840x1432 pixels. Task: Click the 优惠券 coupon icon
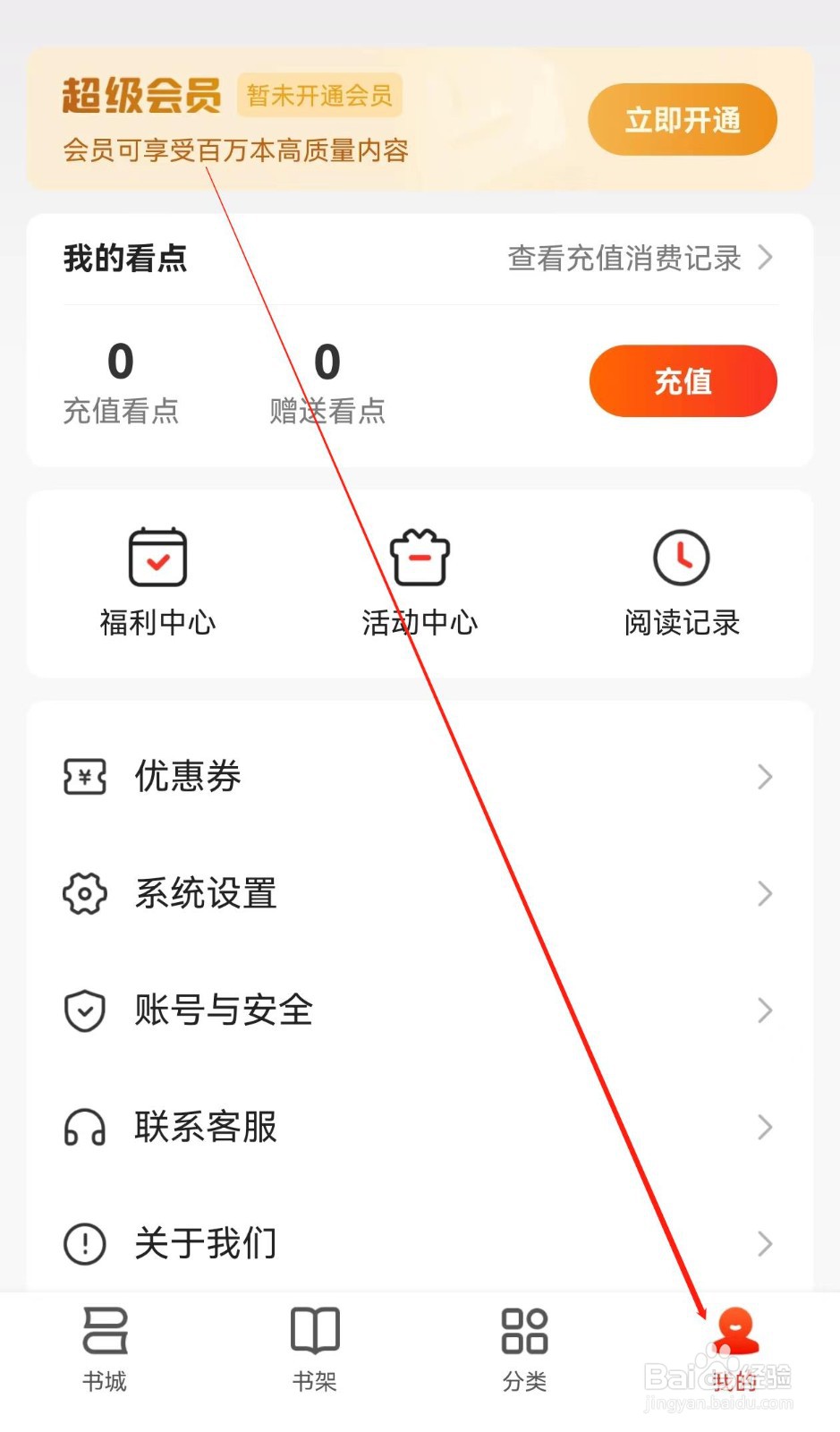[83, 777]
